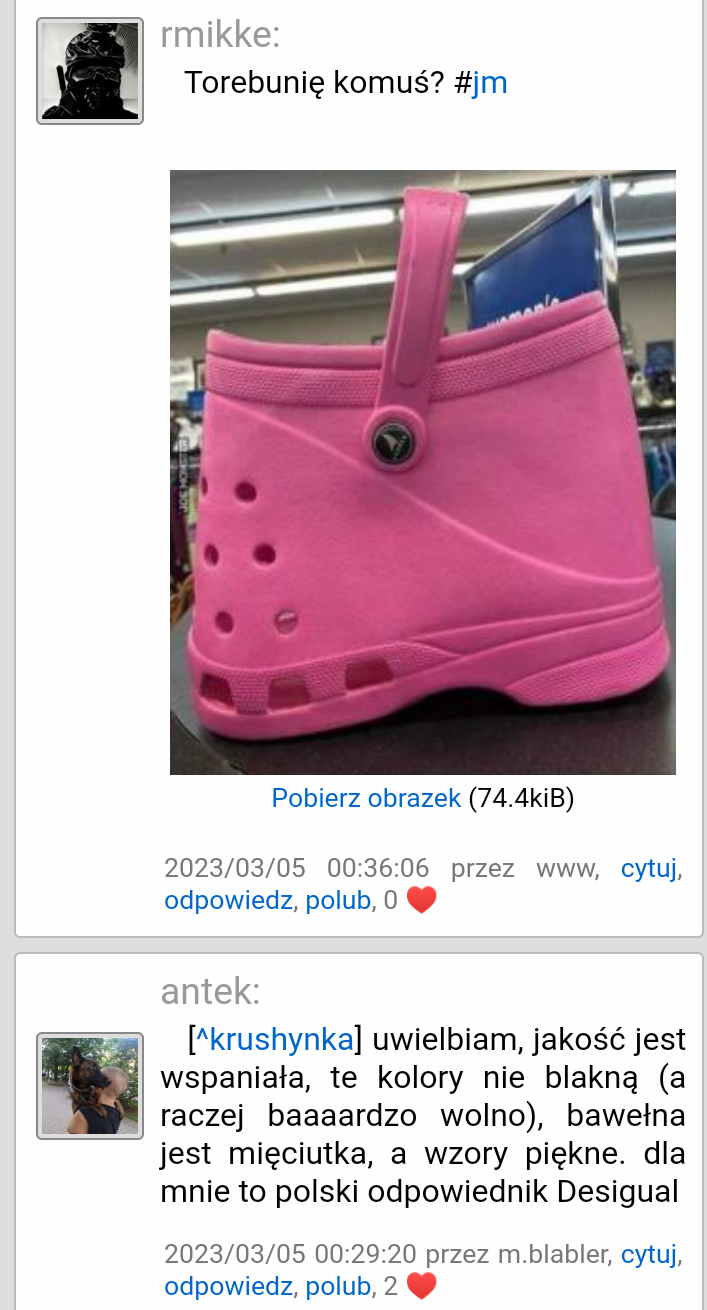The image size is (707, 1310).
Task: Like rmikke's post with polub
Action: pos(338,901)
